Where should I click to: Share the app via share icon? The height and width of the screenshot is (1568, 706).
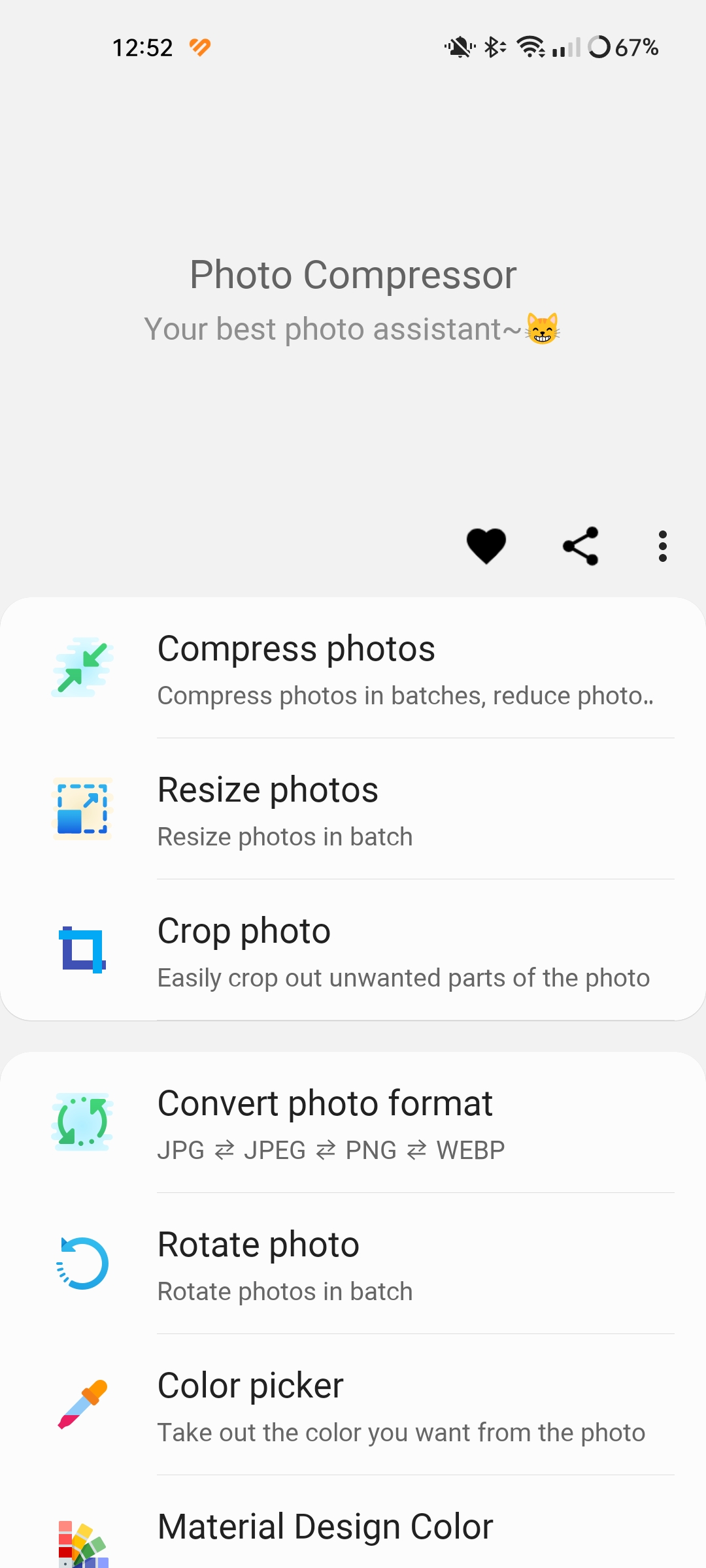pyautogui.click(x=580, y=546)
